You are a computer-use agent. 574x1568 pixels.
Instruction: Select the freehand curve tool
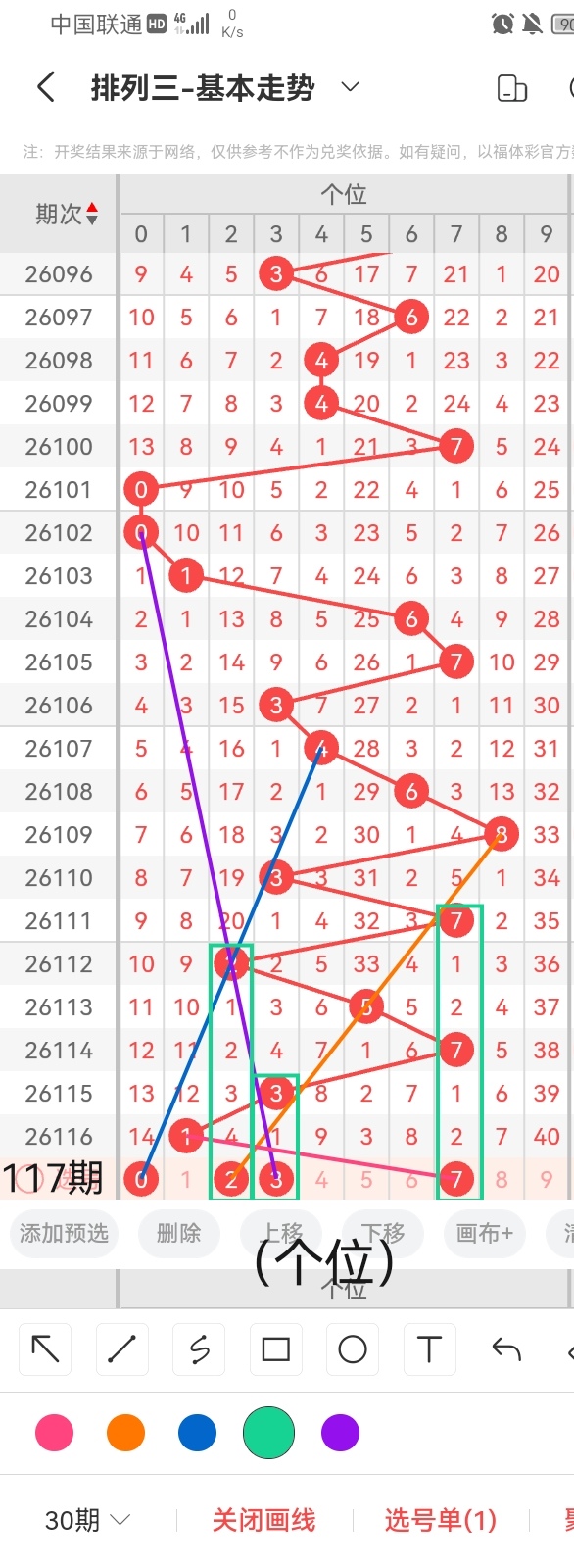point(199,1349)
